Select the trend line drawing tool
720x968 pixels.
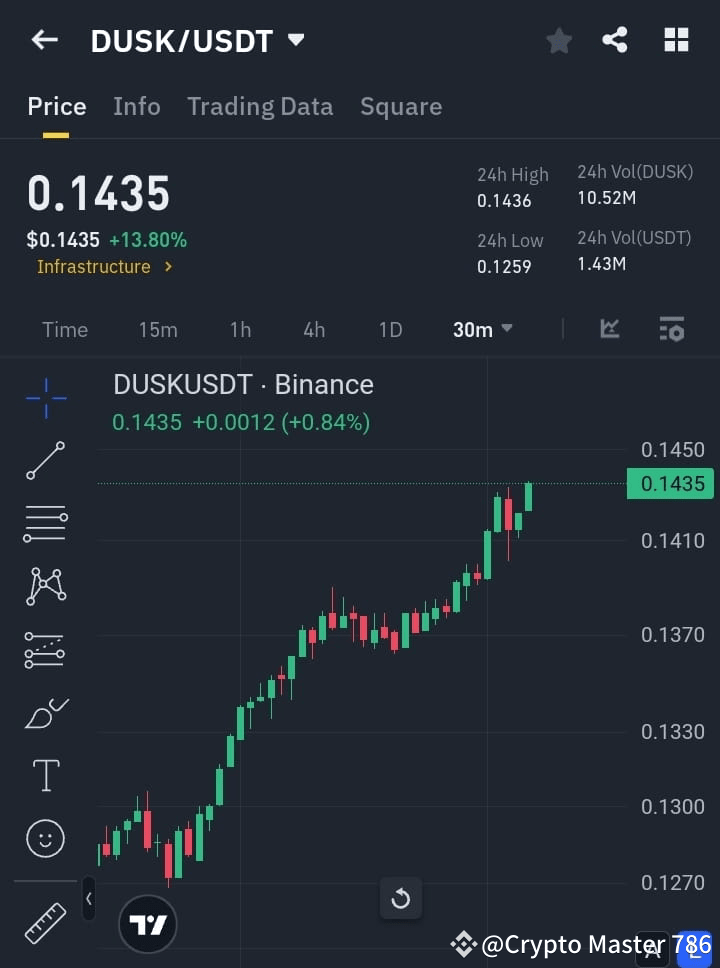pos(45,461)
